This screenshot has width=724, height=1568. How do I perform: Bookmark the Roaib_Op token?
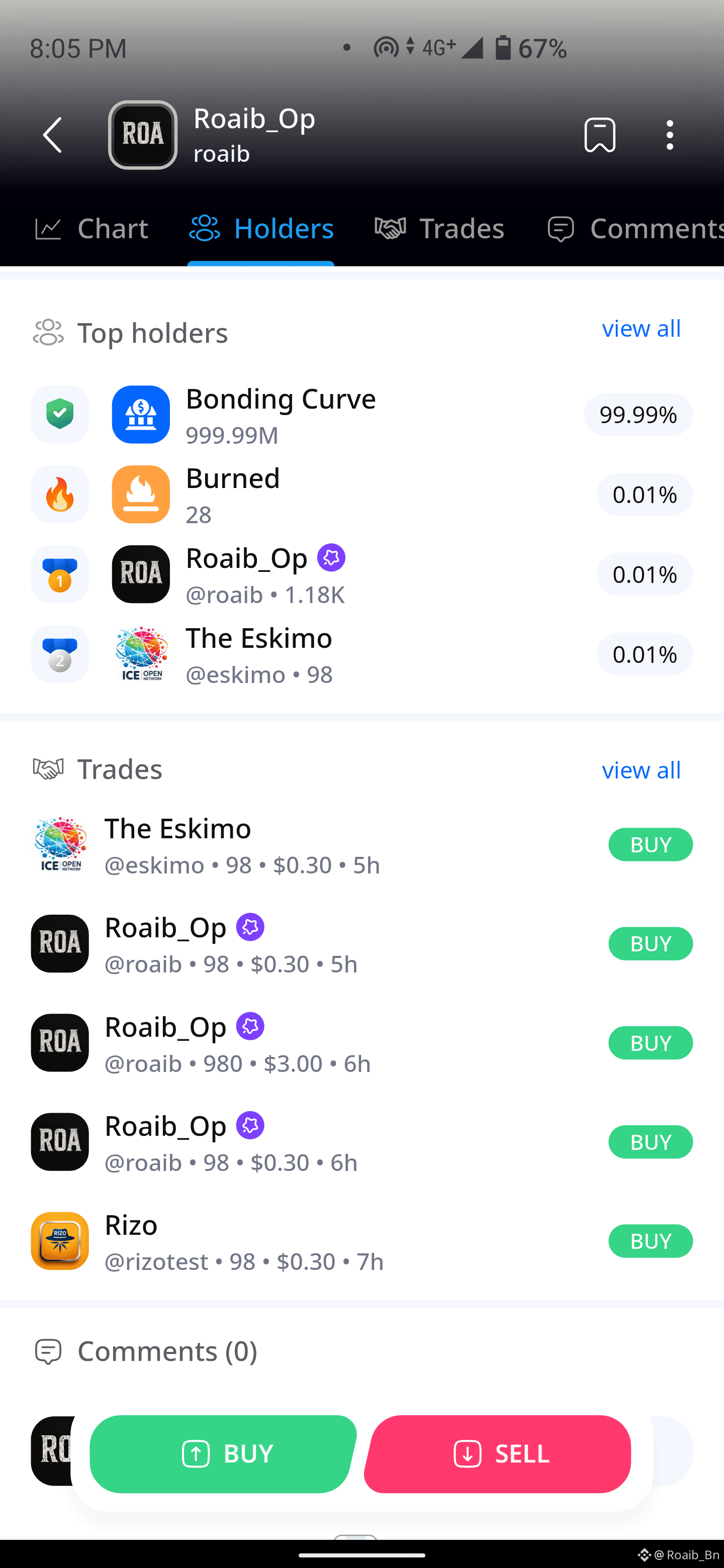599,135
